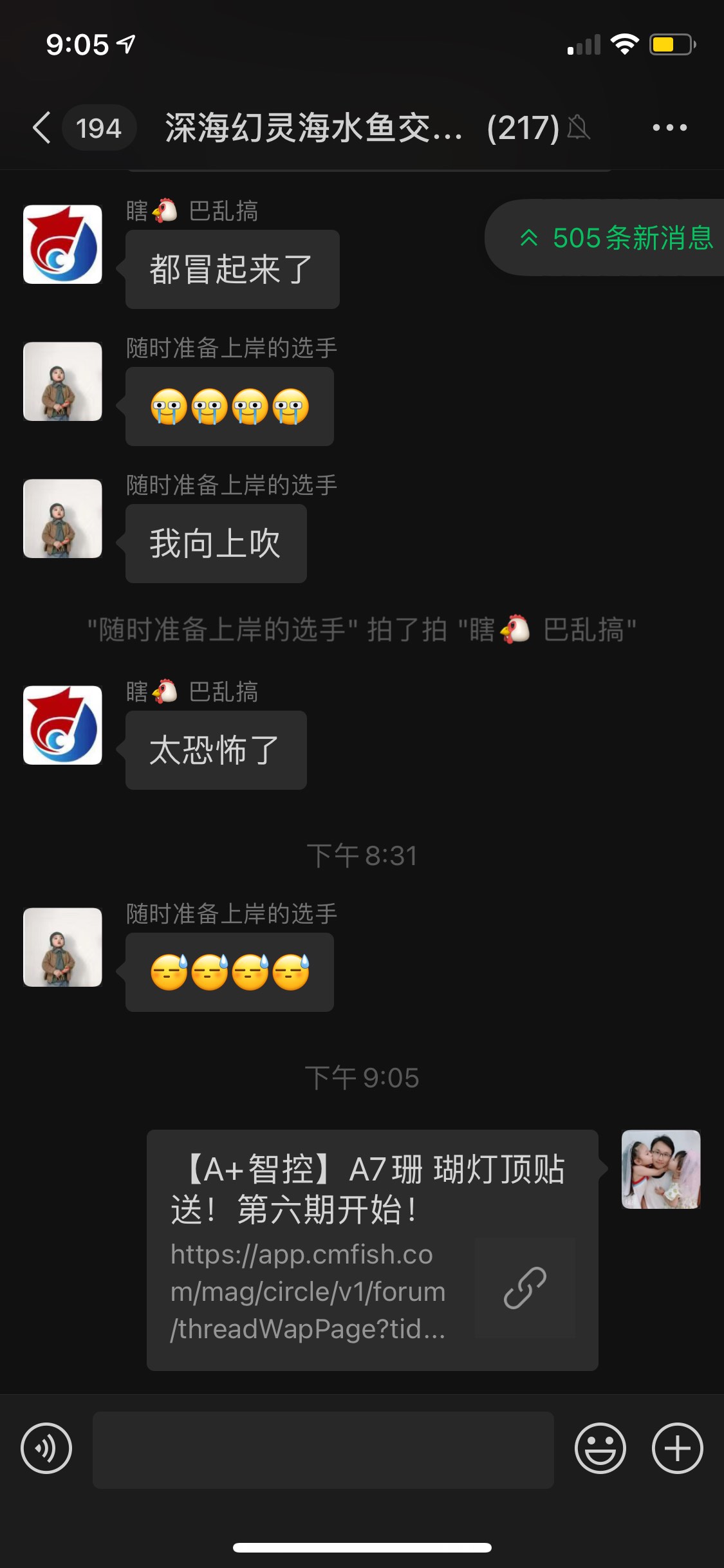Open the plus attachments menu
This screenshot has height=1568, width=724.
(x=677, y=1449)
